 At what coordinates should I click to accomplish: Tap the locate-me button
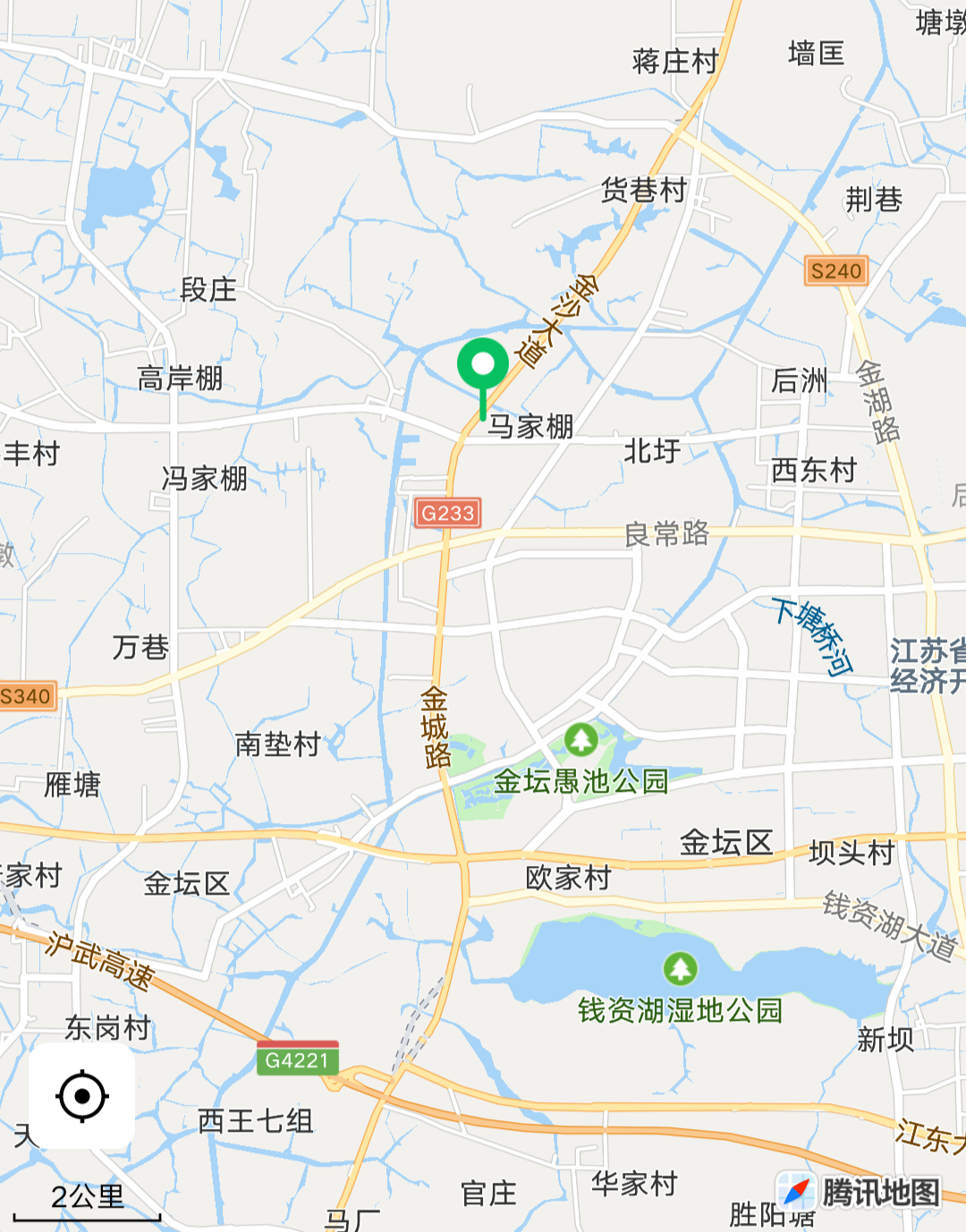[x=82, y=1095]
